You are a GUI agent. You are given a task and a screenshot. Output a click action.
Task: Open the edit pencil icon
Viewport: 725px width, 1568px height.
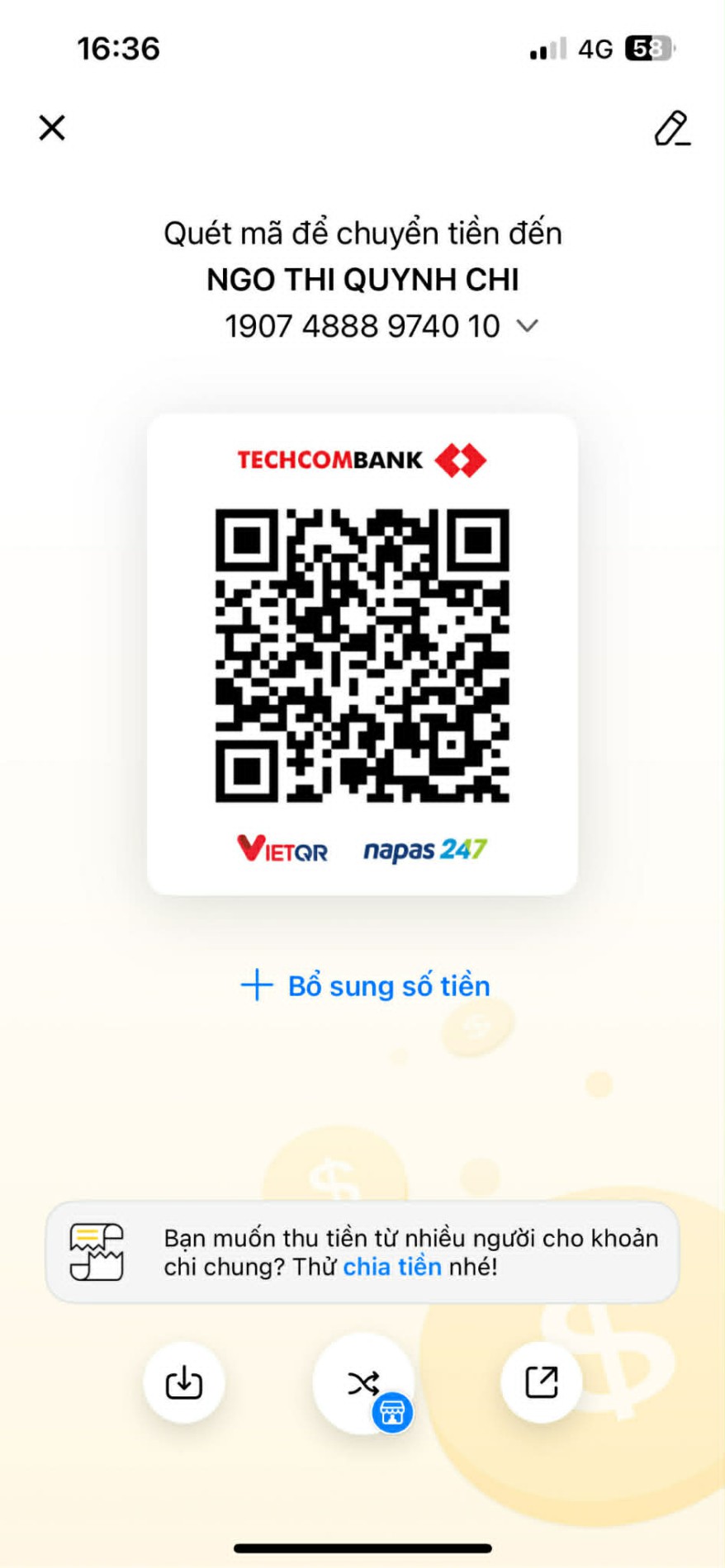tap(671, 129)
